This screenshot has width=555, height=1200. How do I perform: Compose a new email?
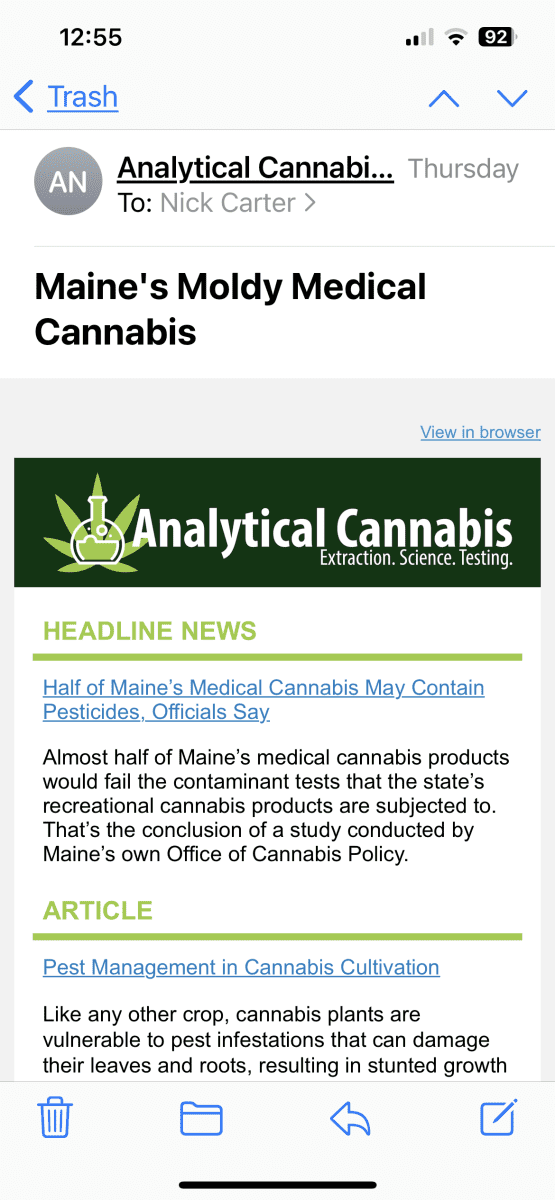pyautogui.click(x=498, y=1116)
